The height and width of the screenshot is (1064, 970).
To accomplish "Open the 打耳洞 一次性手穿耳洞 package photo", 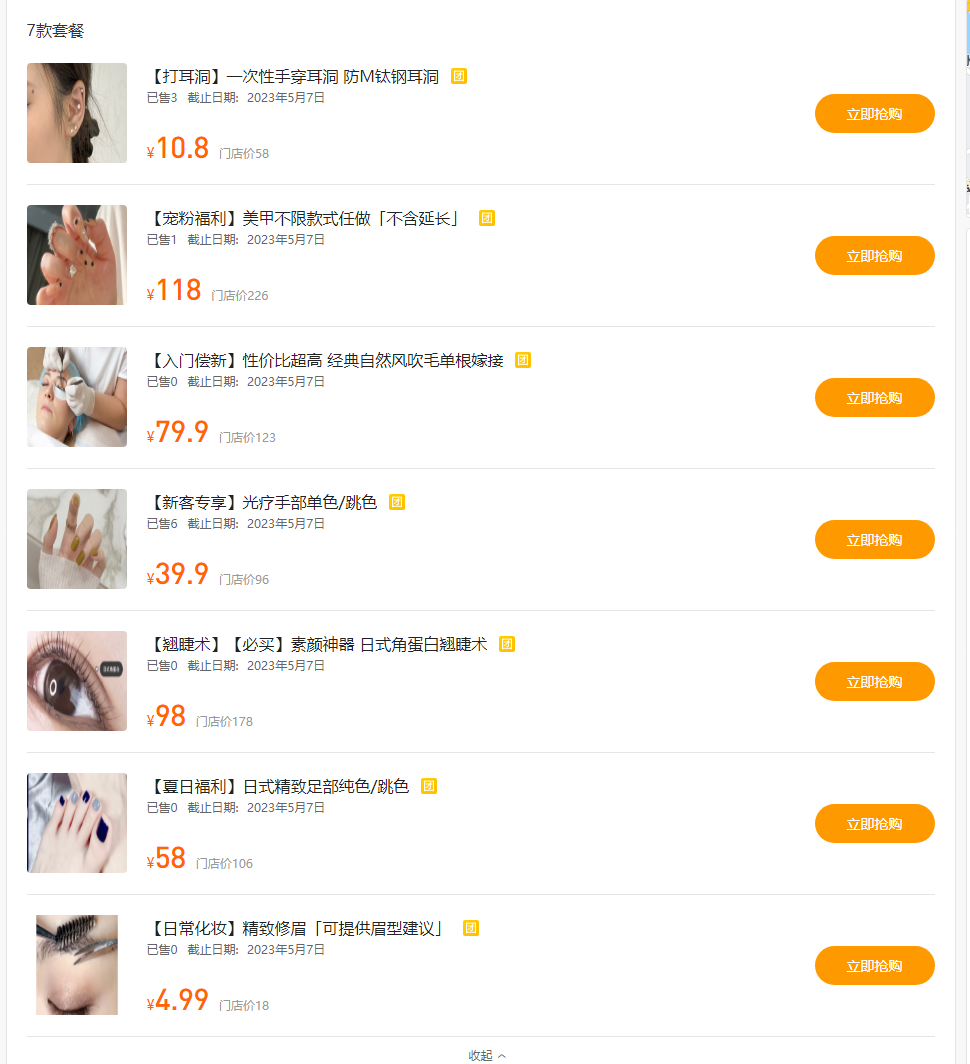I will (x=77, y=113).
